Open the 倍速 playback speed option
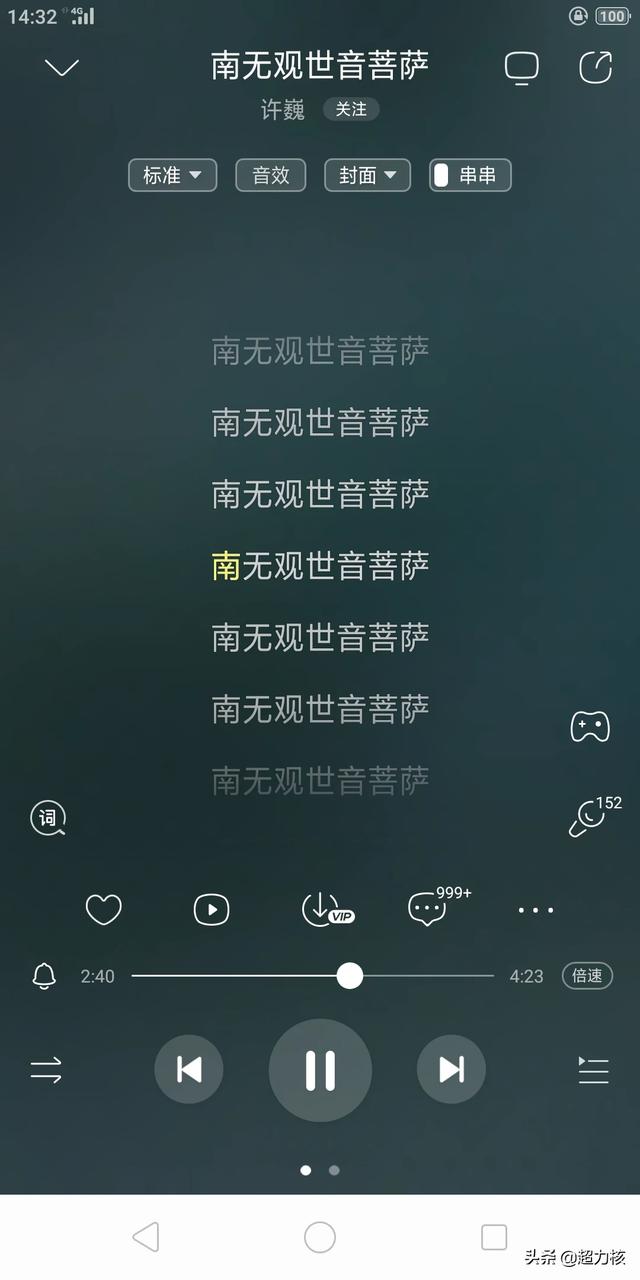Viewport: 640px width, 1280px height. (587, 976)
